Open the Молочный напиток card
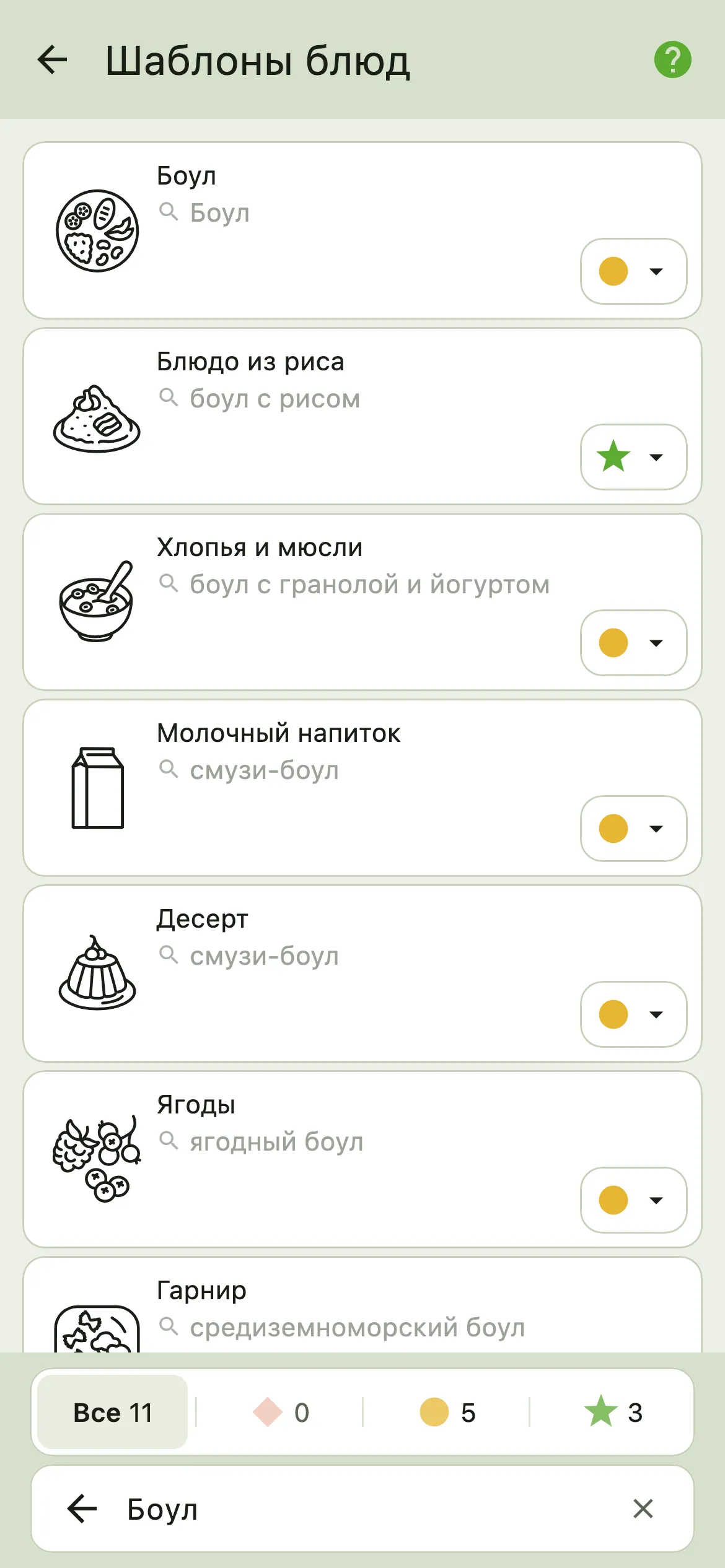Image resolution: width=725 pixels, height=1568 pixels. tap(362, 788)
